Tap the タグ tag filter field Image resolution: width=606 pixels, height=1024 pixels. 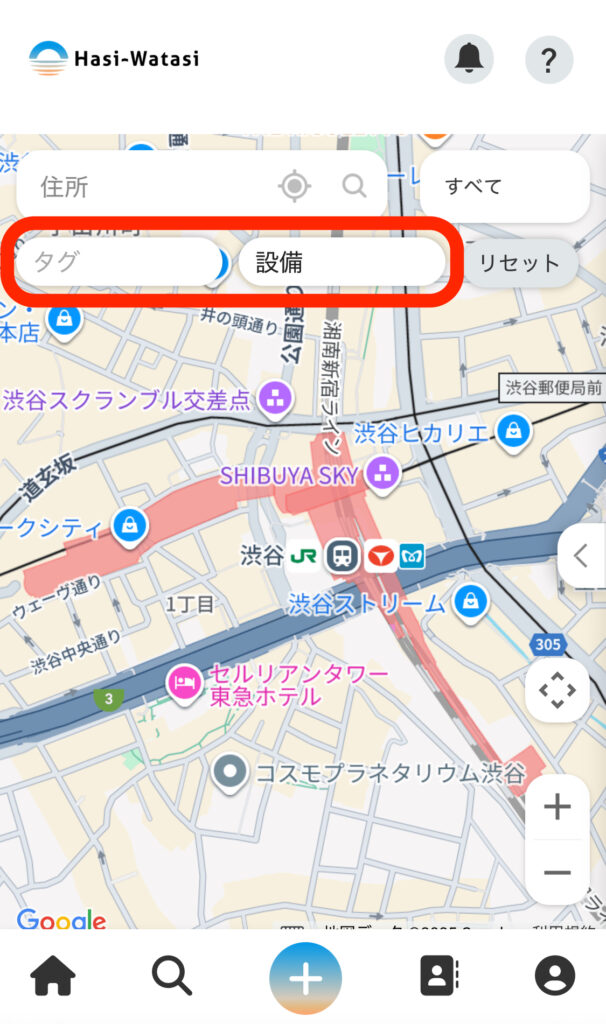115,263
